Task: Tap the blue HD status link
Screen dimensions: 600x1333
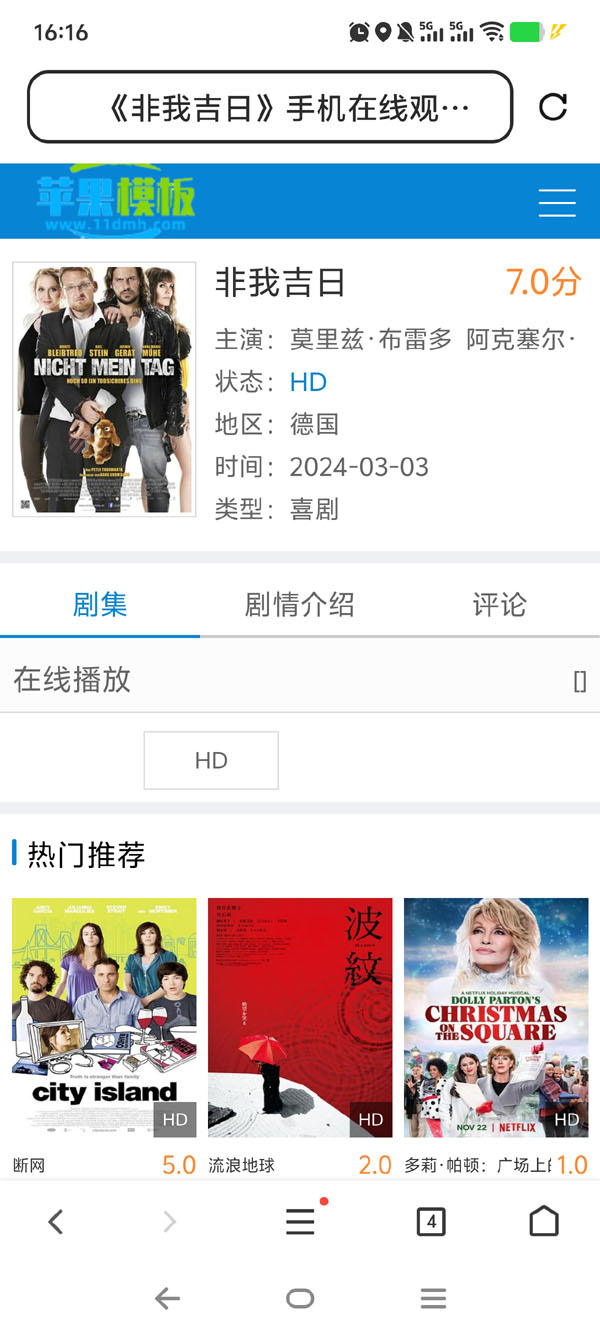Action: [x=308, y=382]
